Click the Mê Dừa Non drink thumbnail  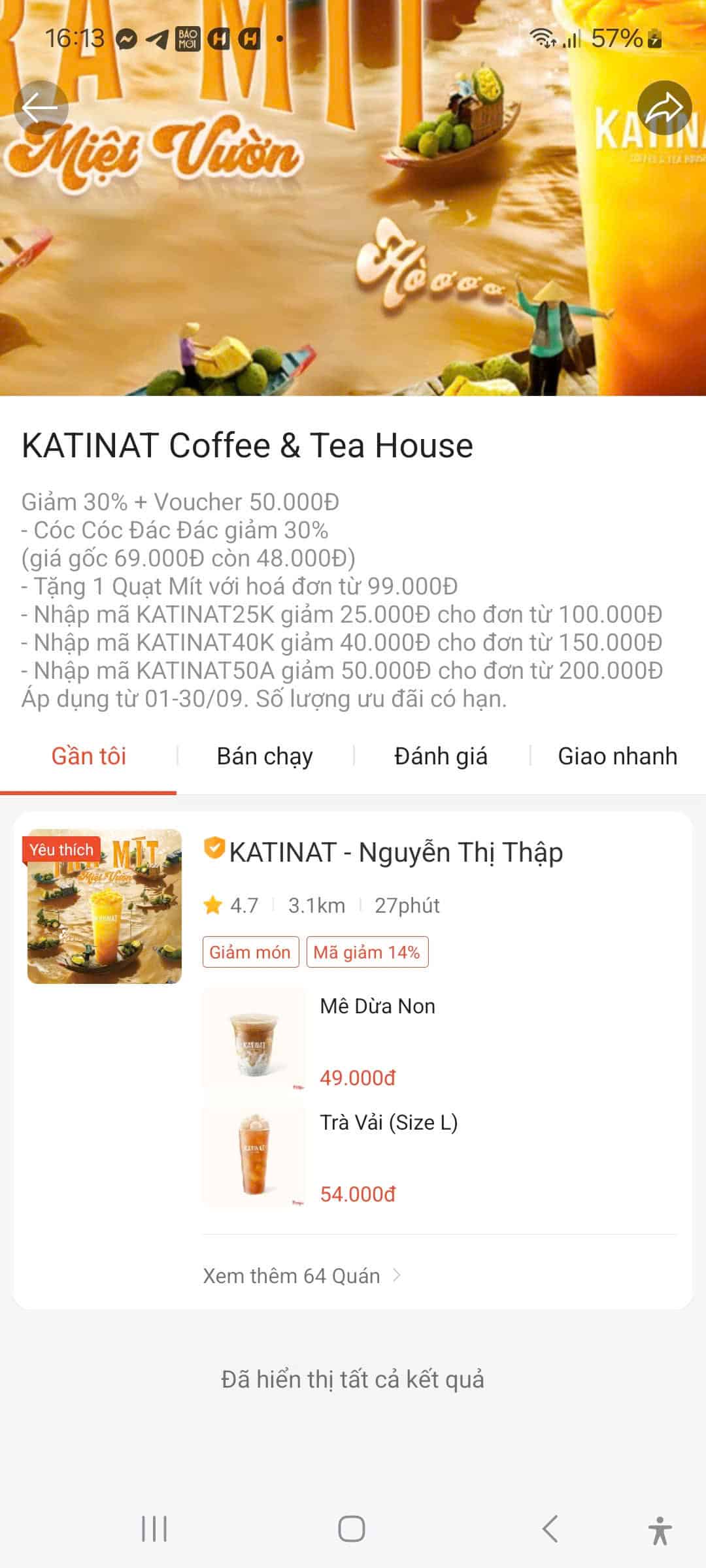[x=254, y=1045]
